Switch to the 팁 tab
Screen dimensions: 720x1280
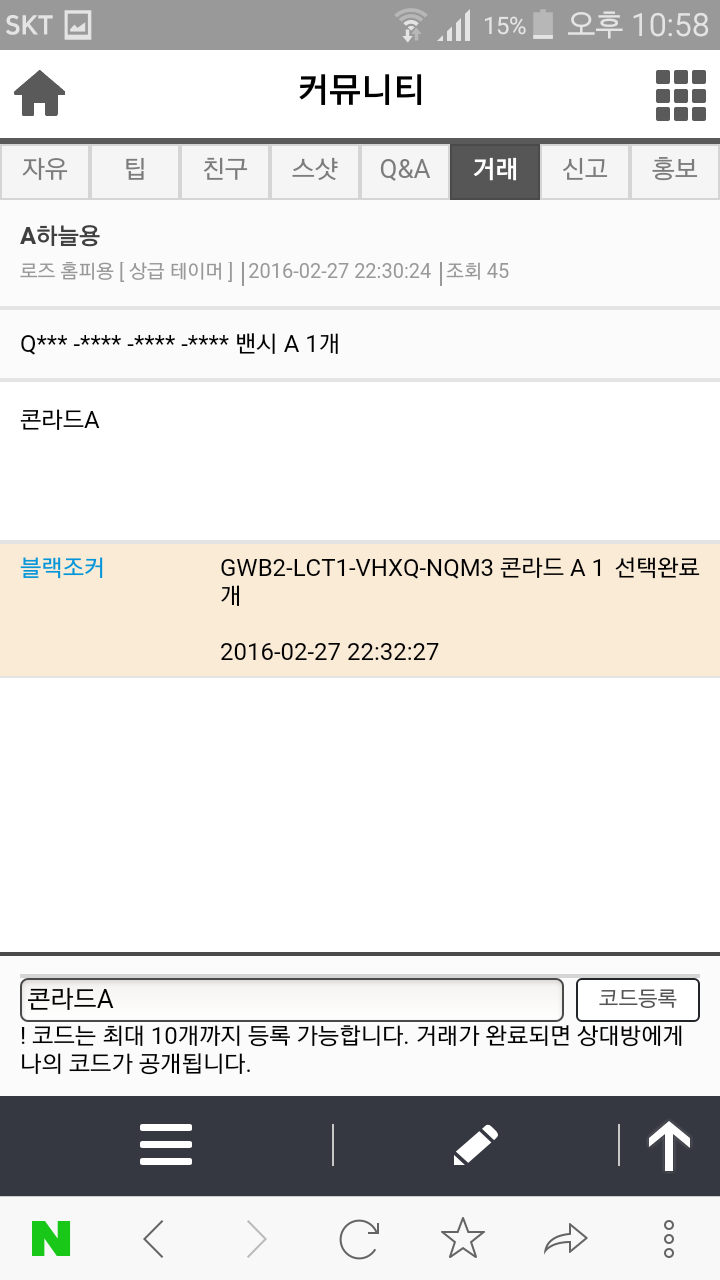(x=135, y=171)
